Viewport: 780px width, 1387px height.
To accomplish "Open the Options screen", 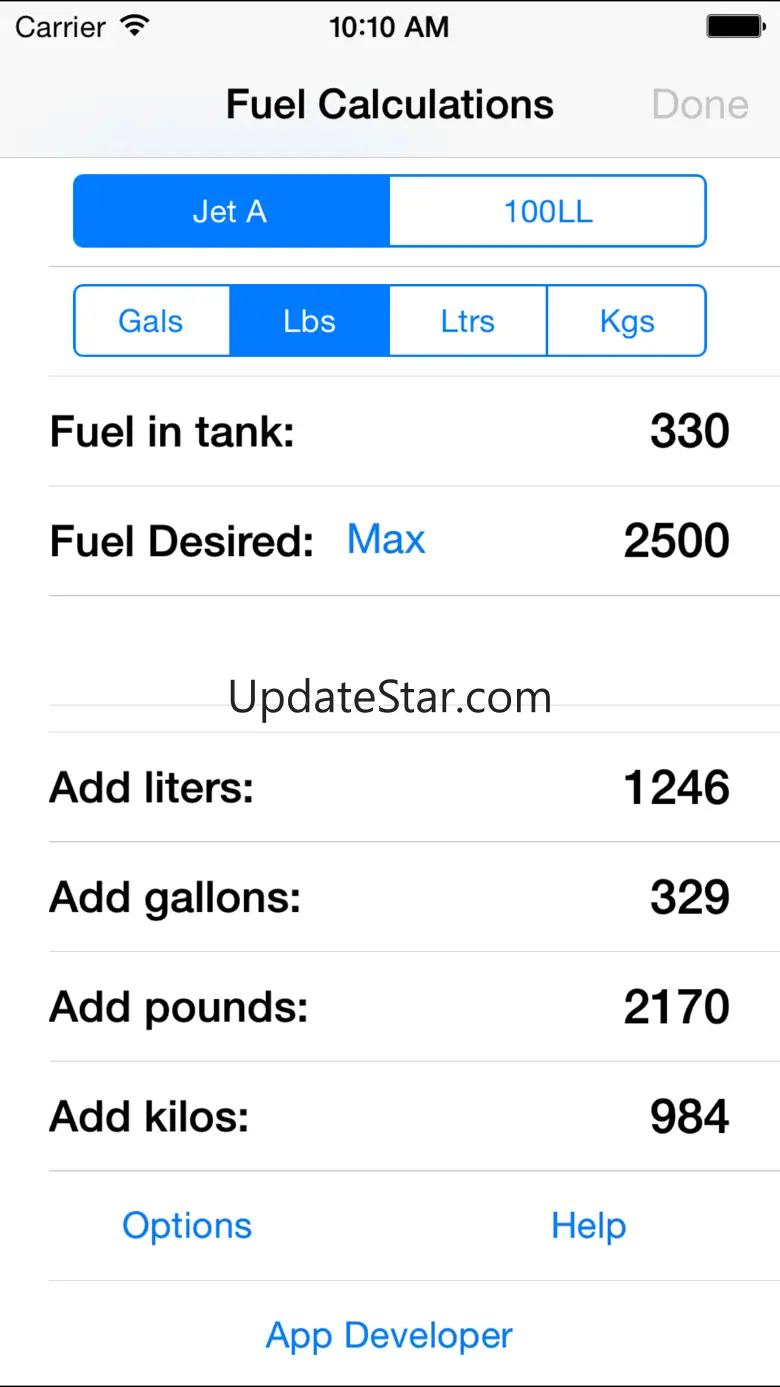I will pyautogui.click(x=187, y=1226).
